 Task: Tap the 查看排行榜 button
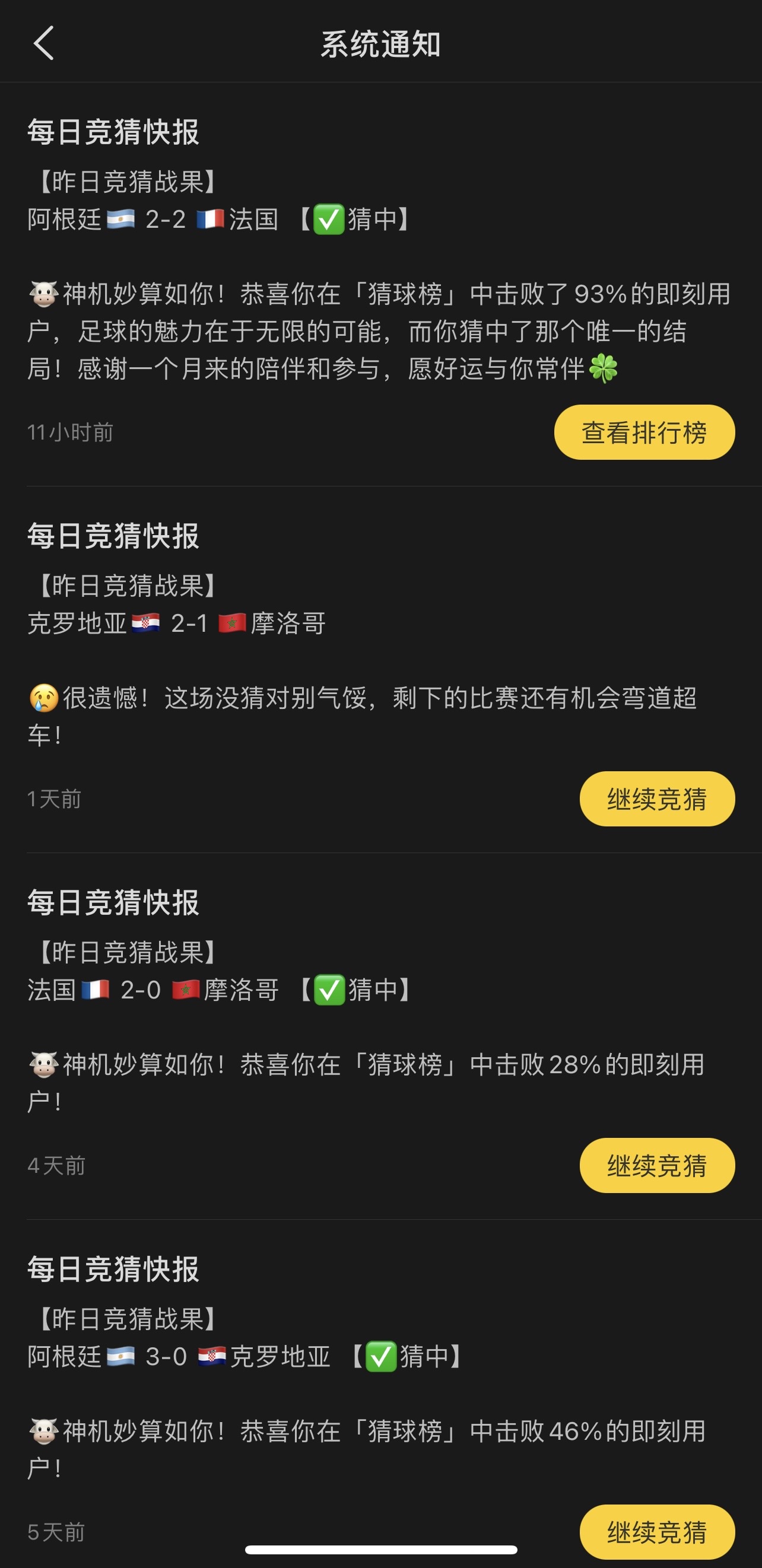(644, 432)
